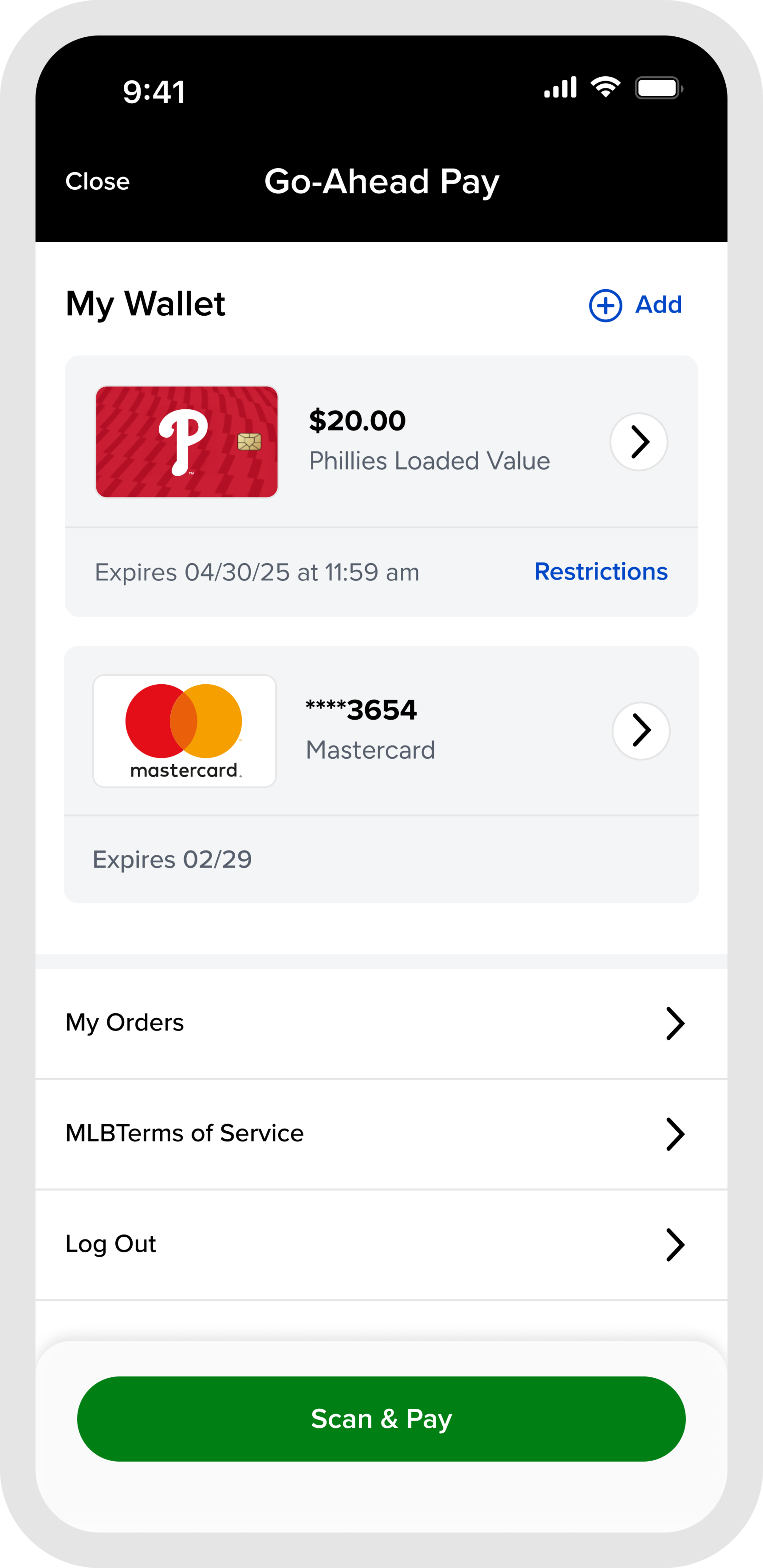View Restrictions for the Phillies Loaded Value
Screen dimensions: 763x1568
tap(601, 572)
